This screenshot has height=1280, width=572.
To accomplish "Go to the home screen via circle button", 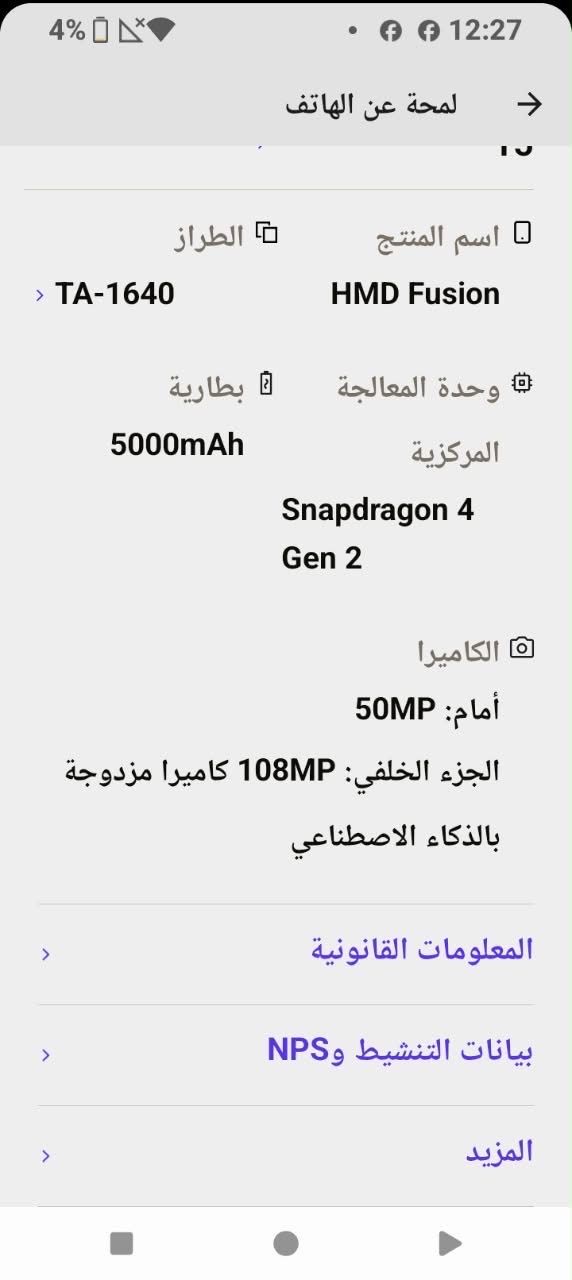I will point(286,1243).
